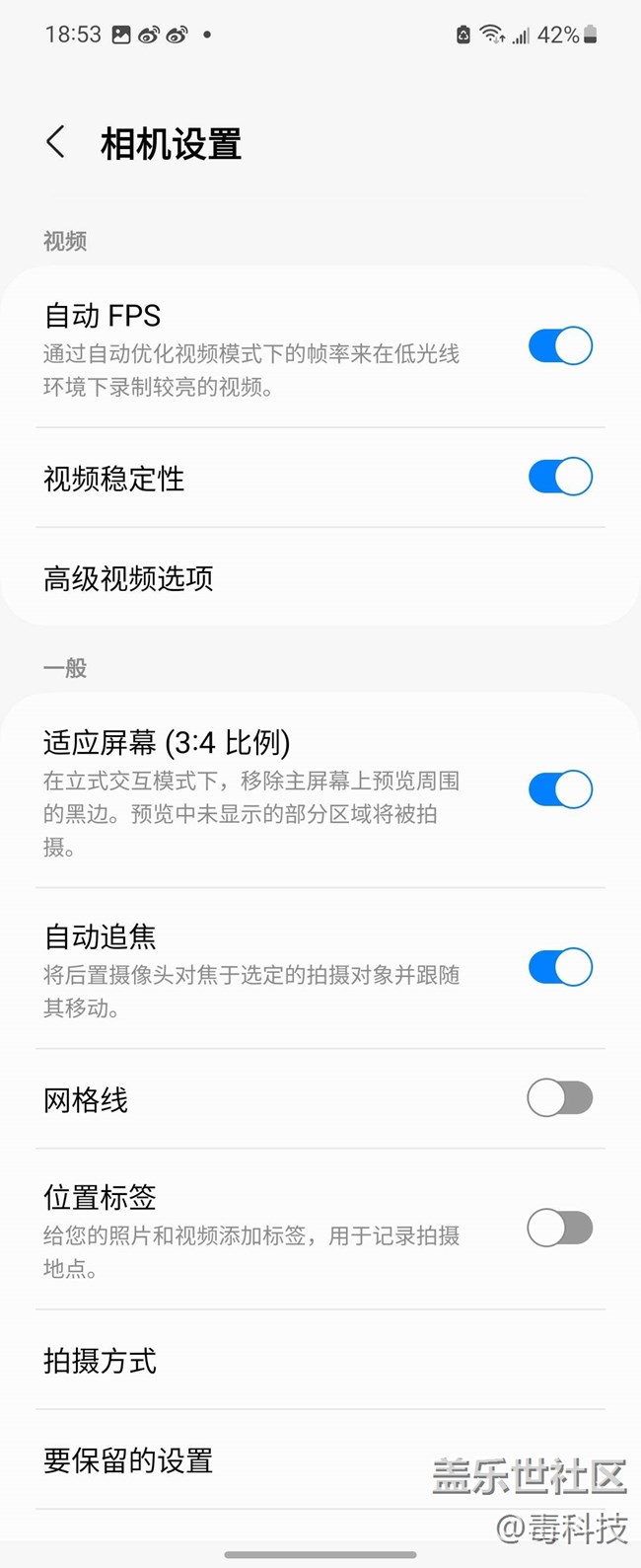Go back from 相机设置
Viewport: 641px width, 1568px height.
click(x=56, y=143)
